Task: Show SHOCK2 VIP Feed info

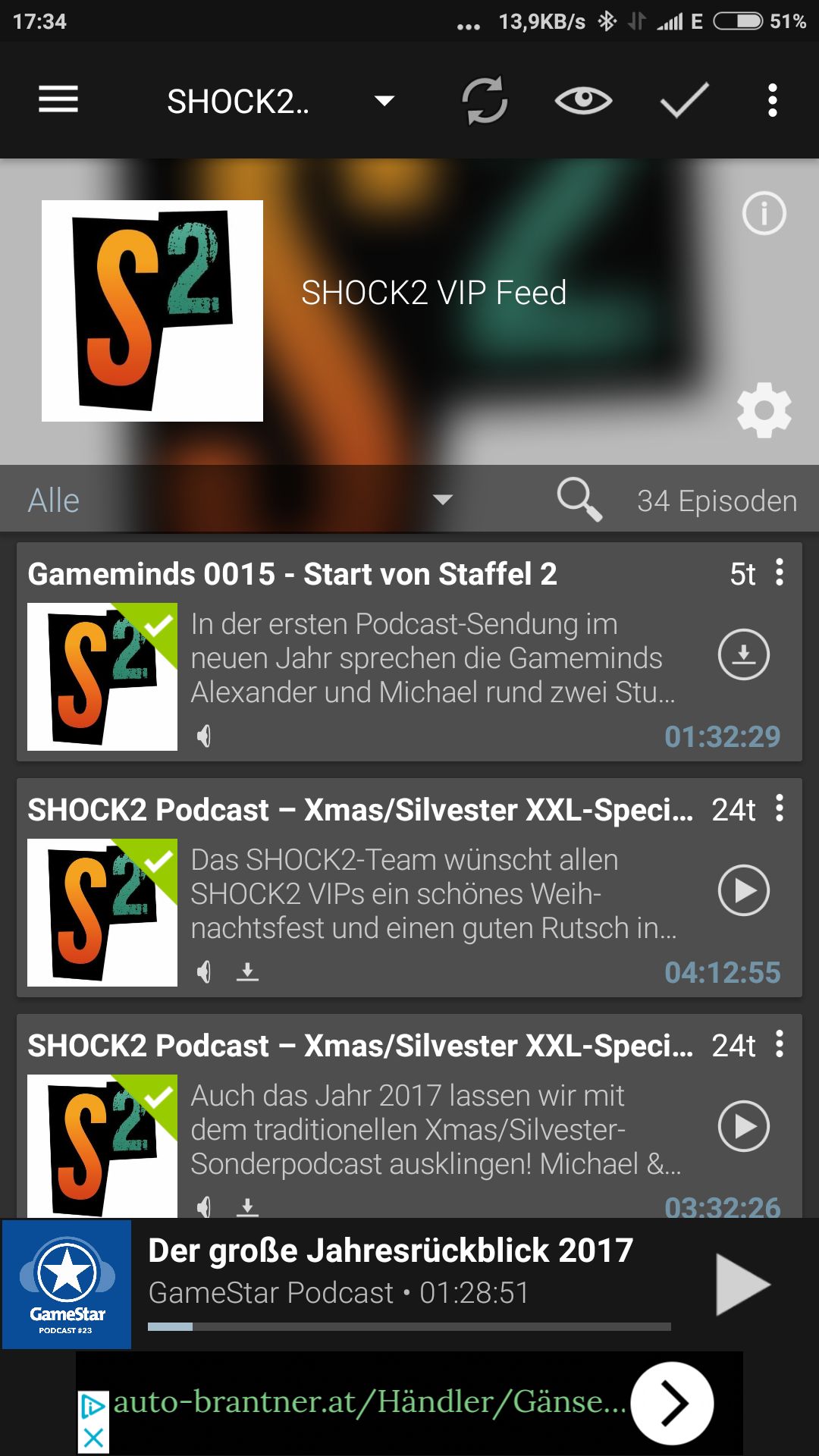Action: pyautogui.click(x=764, y=213)
